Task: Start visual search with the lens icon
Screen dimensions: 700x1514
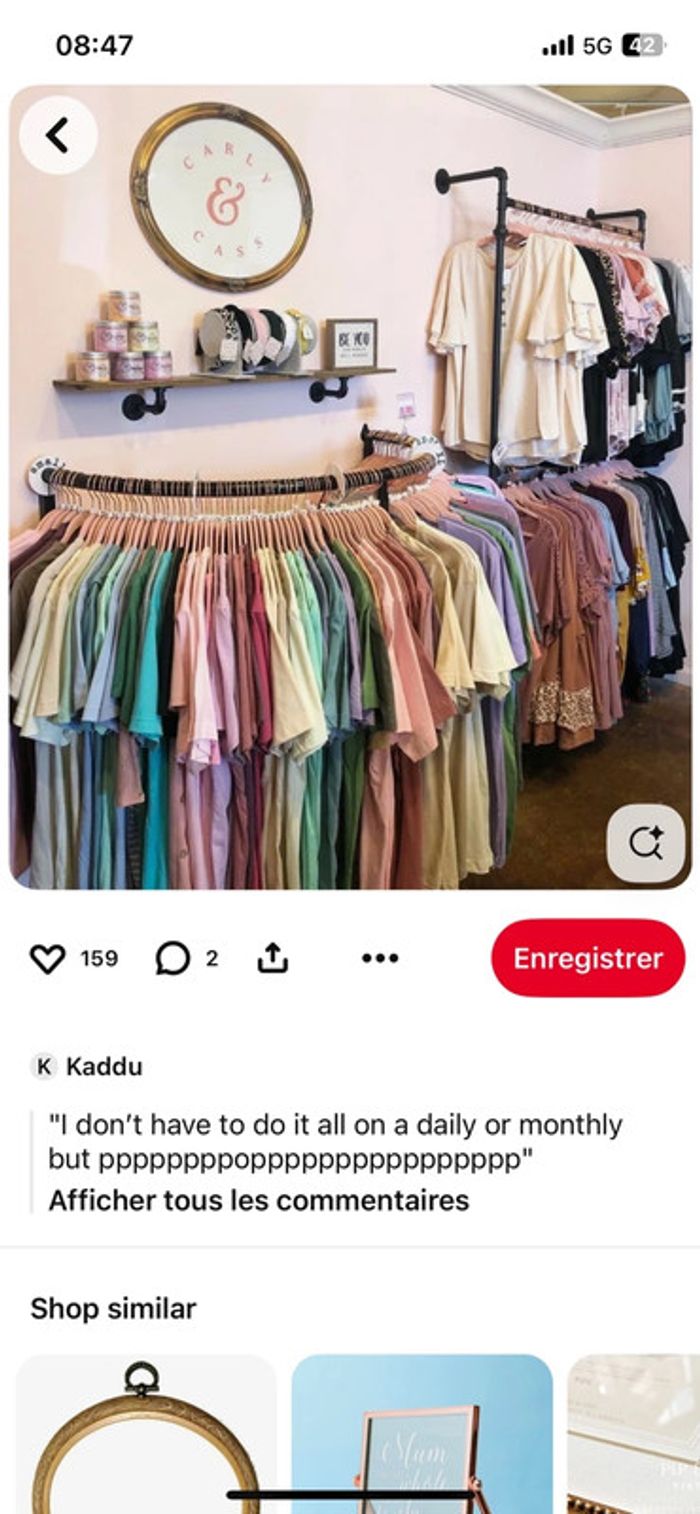Action: coord(645,843)
